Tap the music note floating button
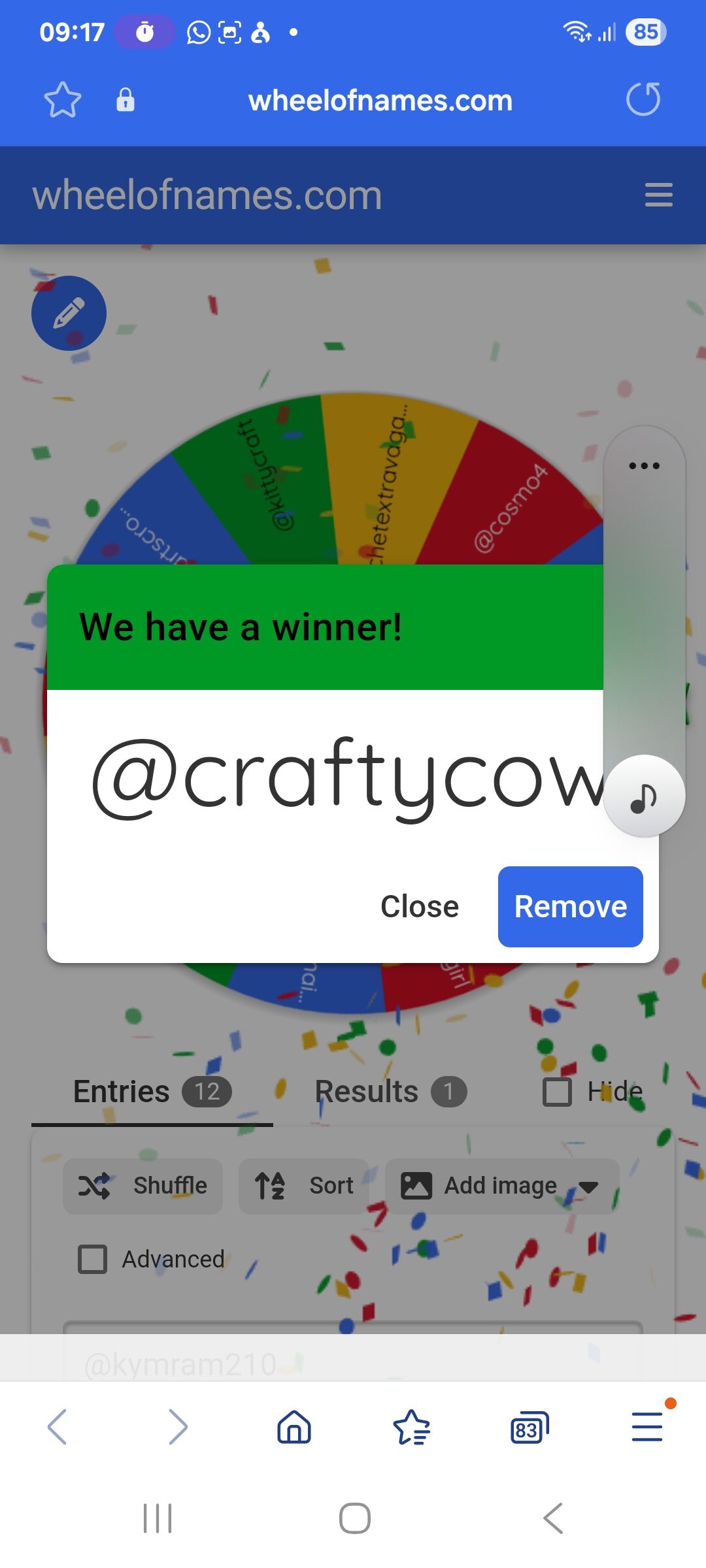This screenshot has height=1568, width=706. (645, 796)
